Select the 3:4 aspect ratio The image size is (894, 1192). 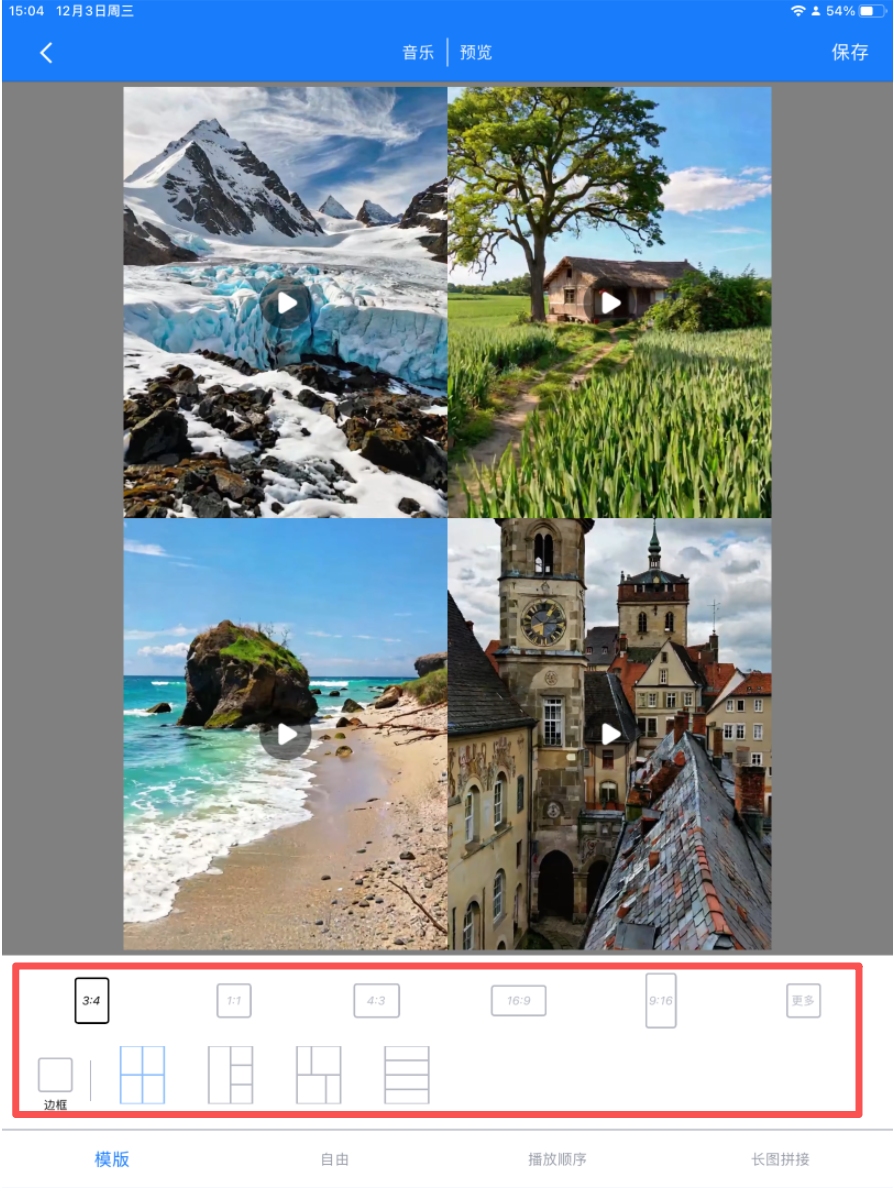92,1000
